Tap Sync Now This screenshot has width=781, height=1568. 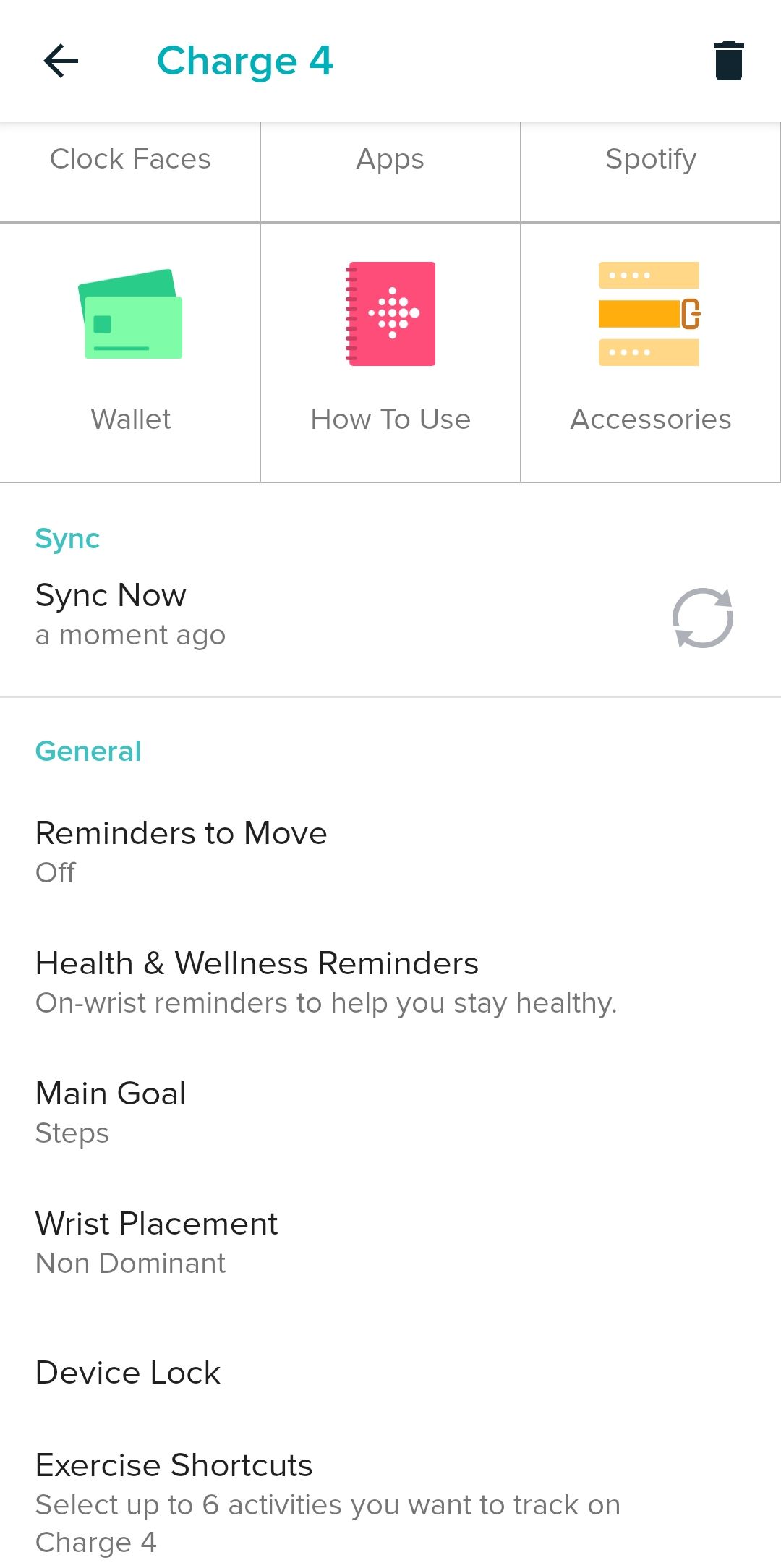pyautogui.click(x=111, y=595)
